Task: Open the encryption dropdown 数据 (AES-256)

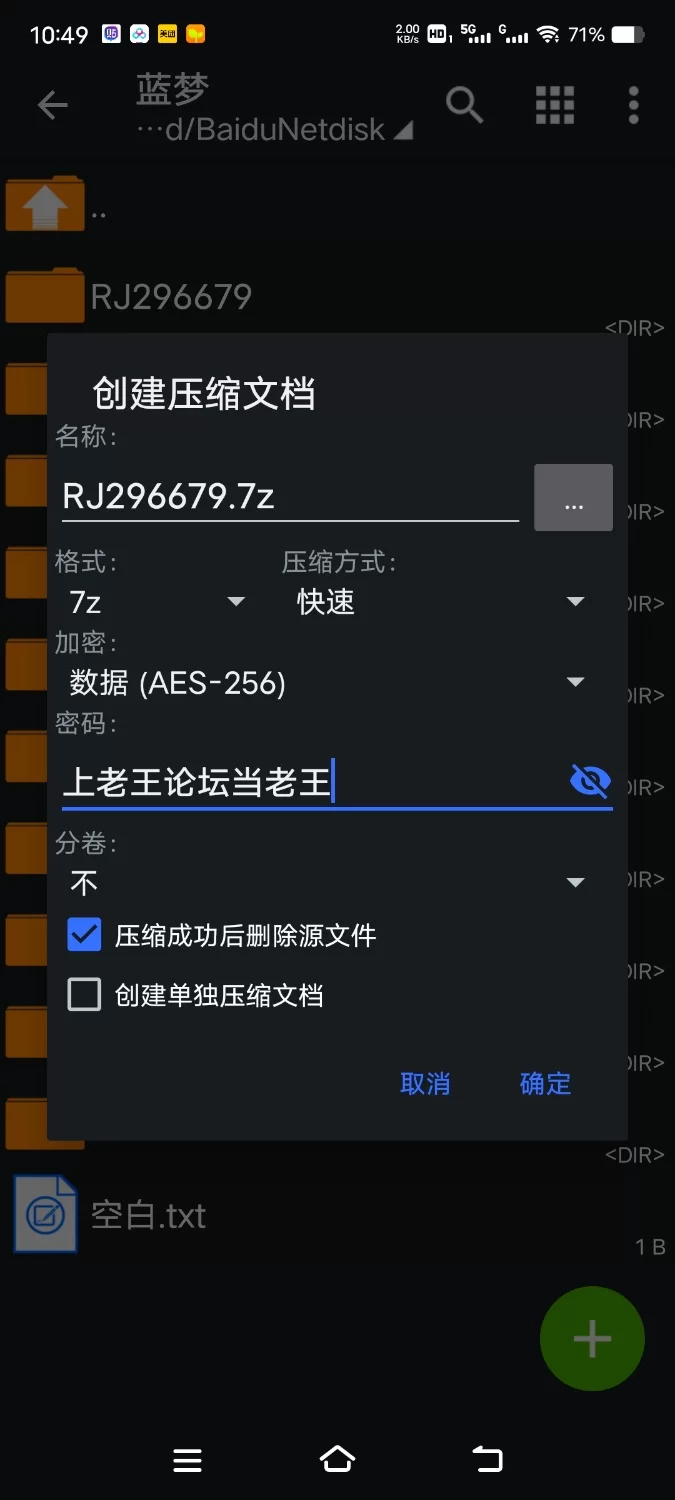Action: pyautogui.click(x=325, y=683)
